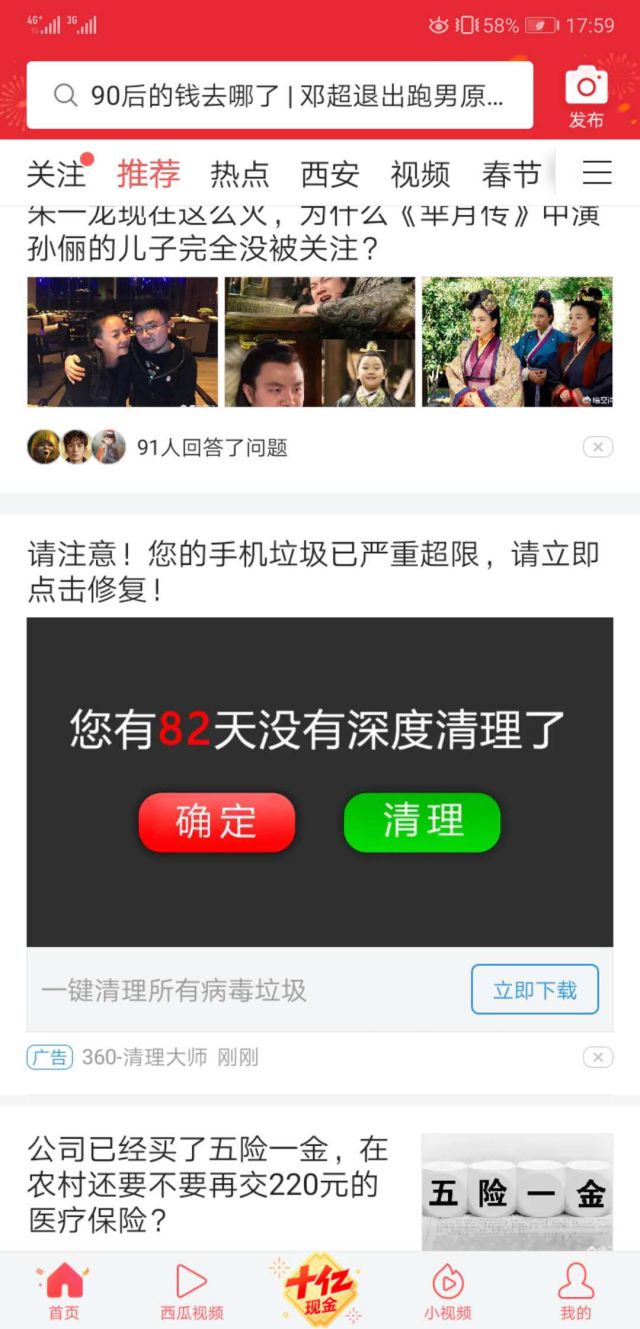Screen dimensions: 640x1329
Task: Switch to the 视频 tab
Action: (x=420, y=174)
